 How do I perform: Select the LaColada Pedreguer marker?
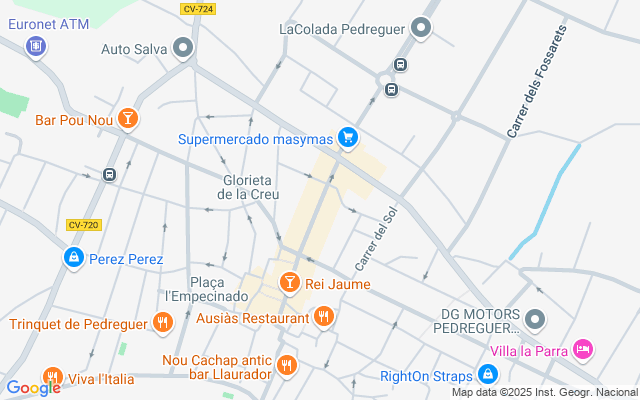(422, 28)
